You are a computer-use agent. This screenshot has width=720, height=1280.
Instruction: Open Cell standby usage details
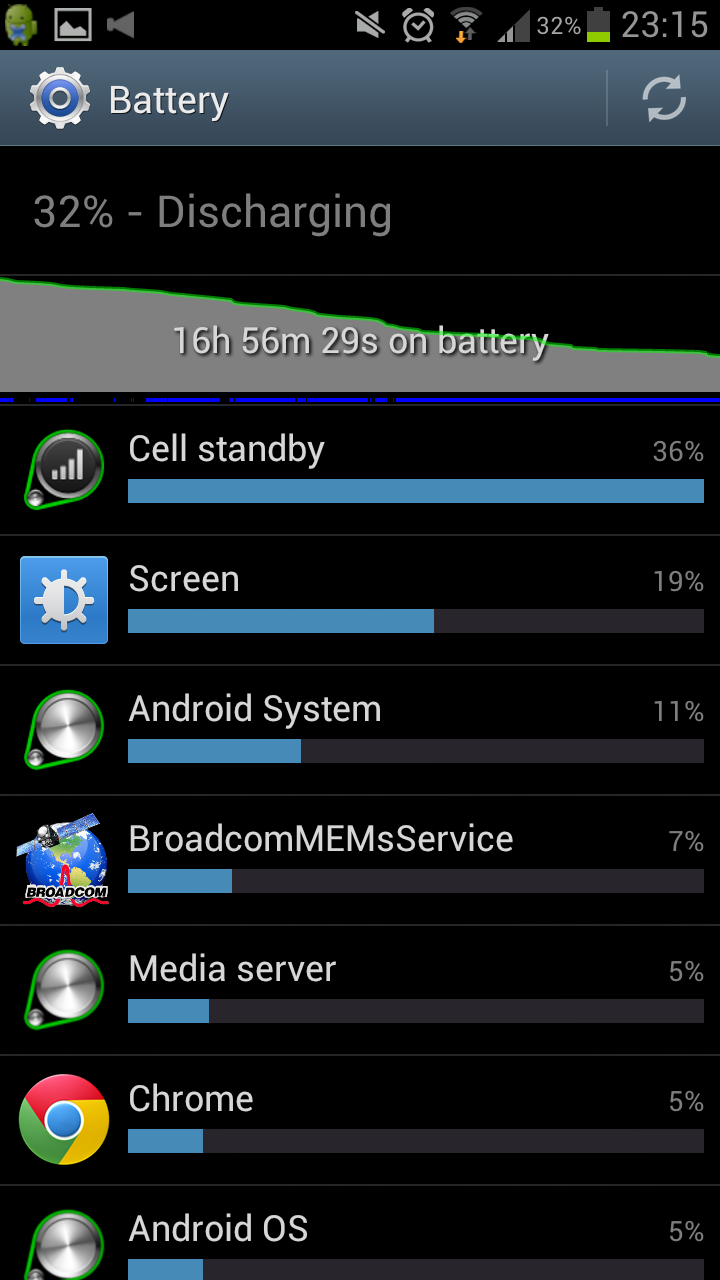pos(360,470)
